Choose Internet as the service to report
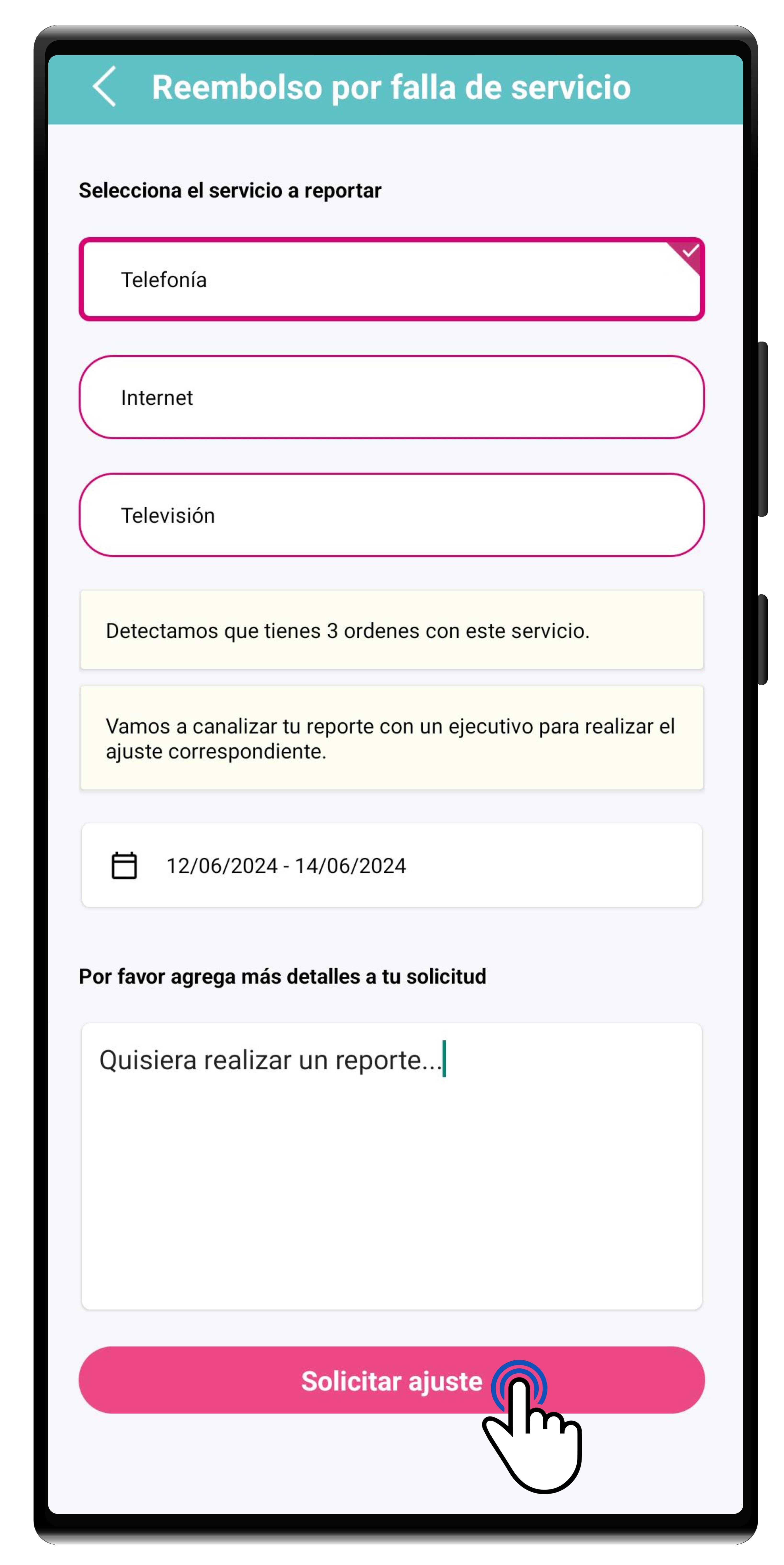This screenshot has height=1565, width=784. point(391,397)
